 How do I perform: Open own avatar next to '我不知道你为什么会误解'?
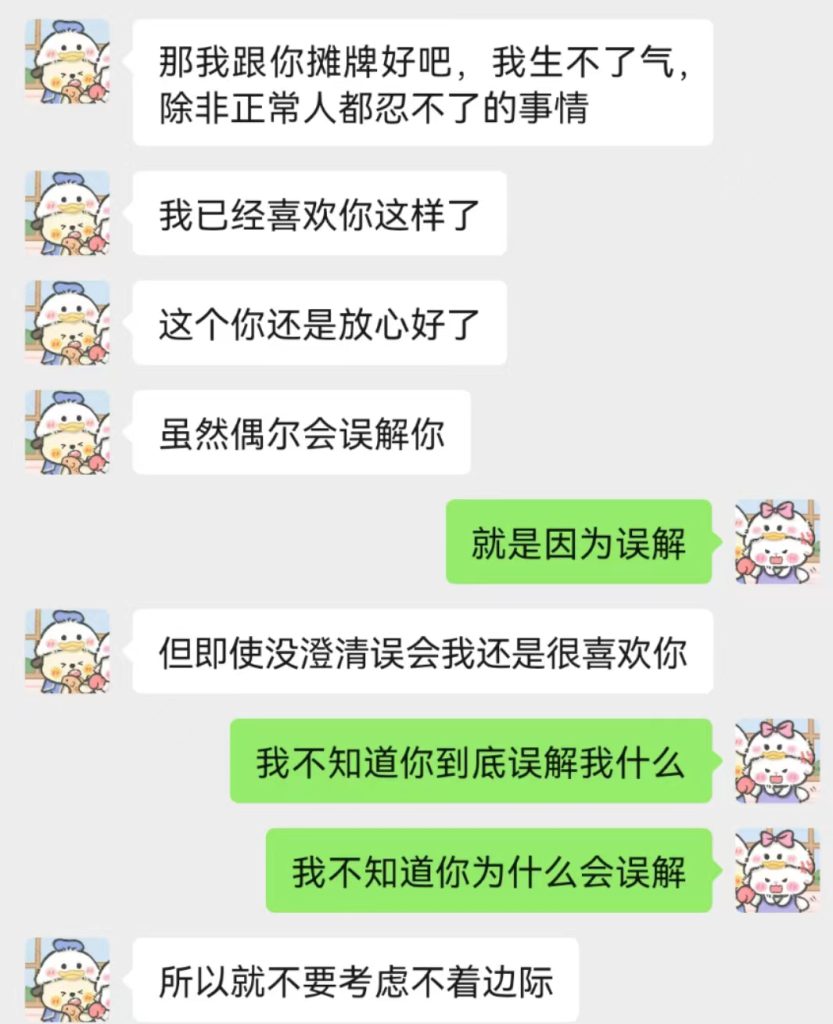click(777, 870)
